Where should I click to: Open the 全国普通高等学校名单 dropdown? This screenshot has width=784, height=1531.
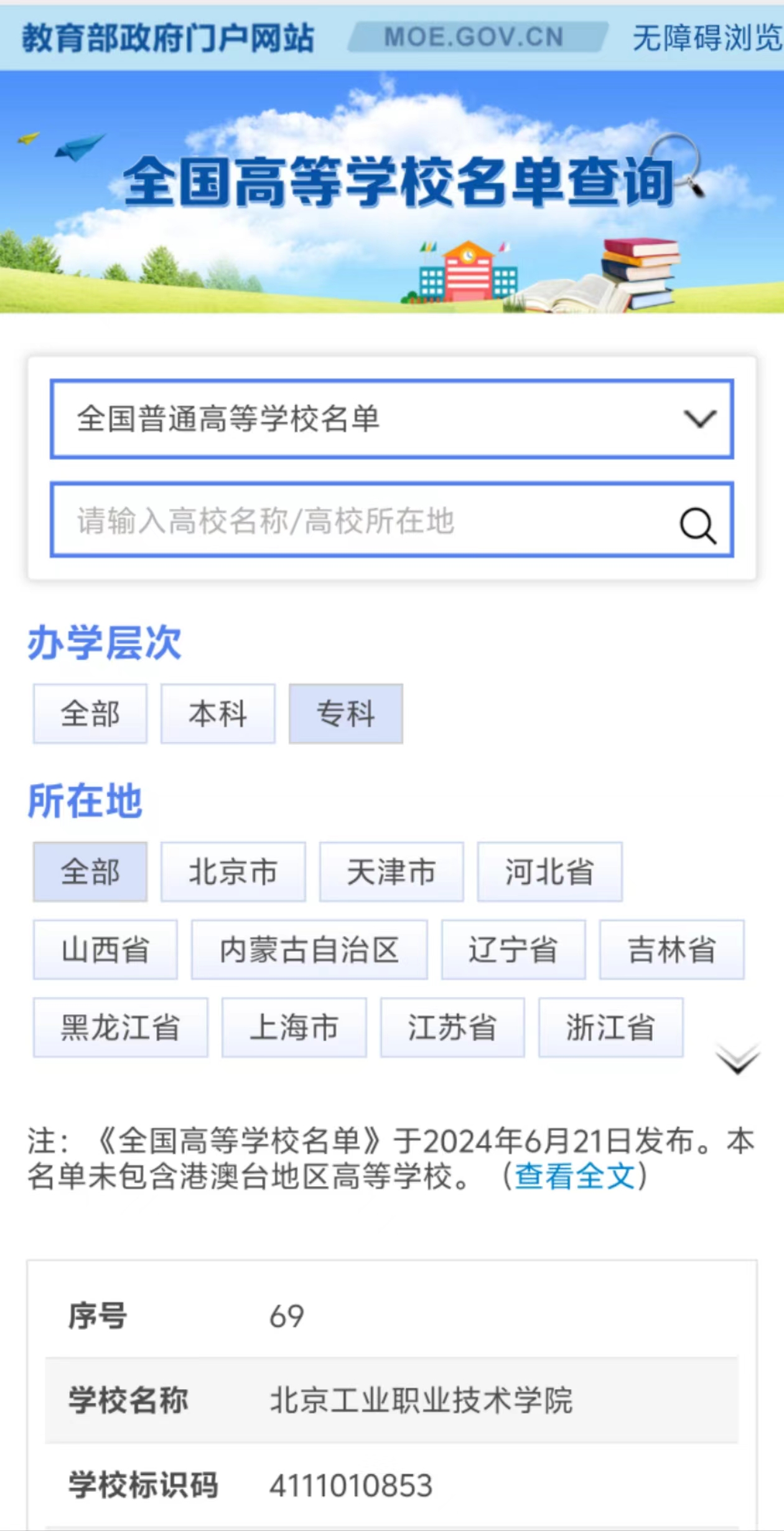[392, 419]
